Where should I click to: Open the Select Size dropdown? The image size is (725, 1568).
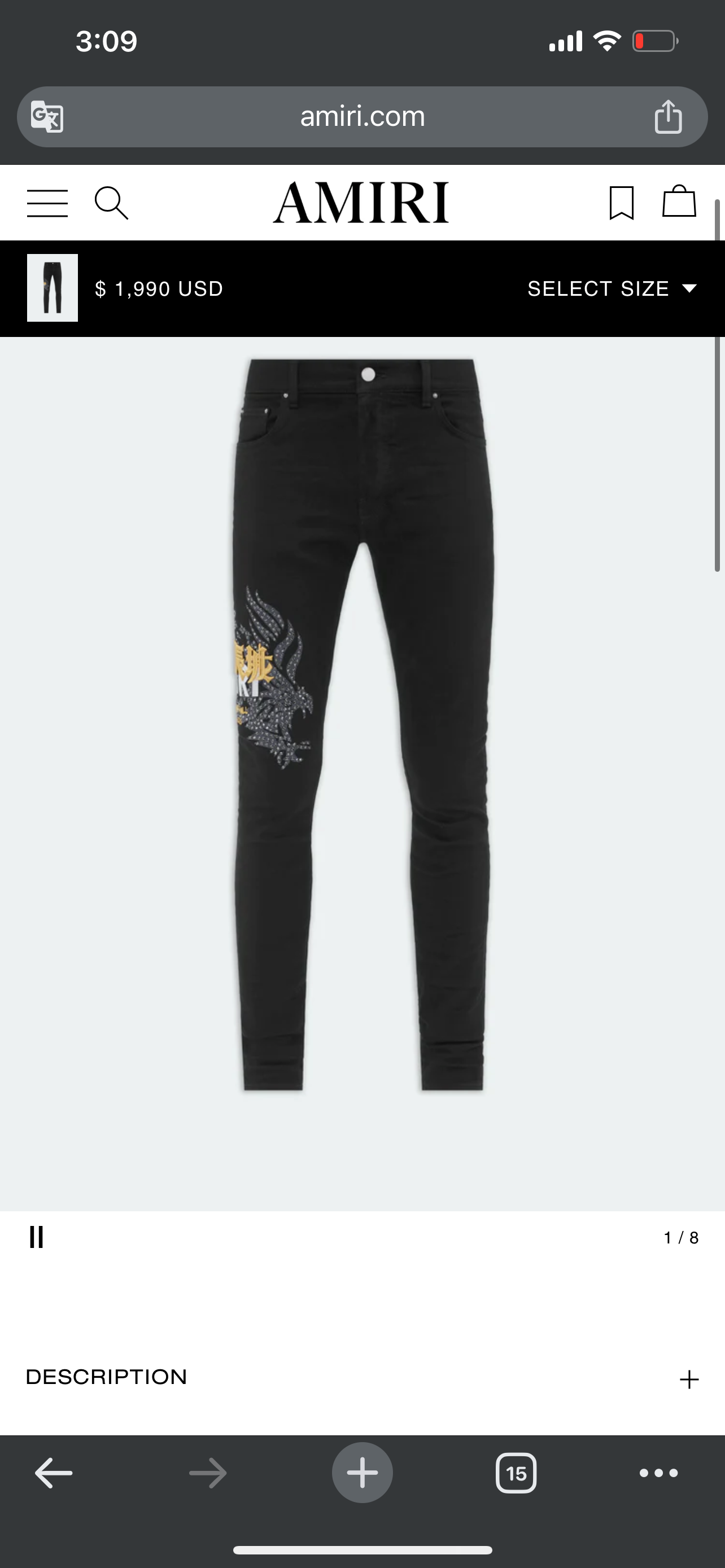611,288
